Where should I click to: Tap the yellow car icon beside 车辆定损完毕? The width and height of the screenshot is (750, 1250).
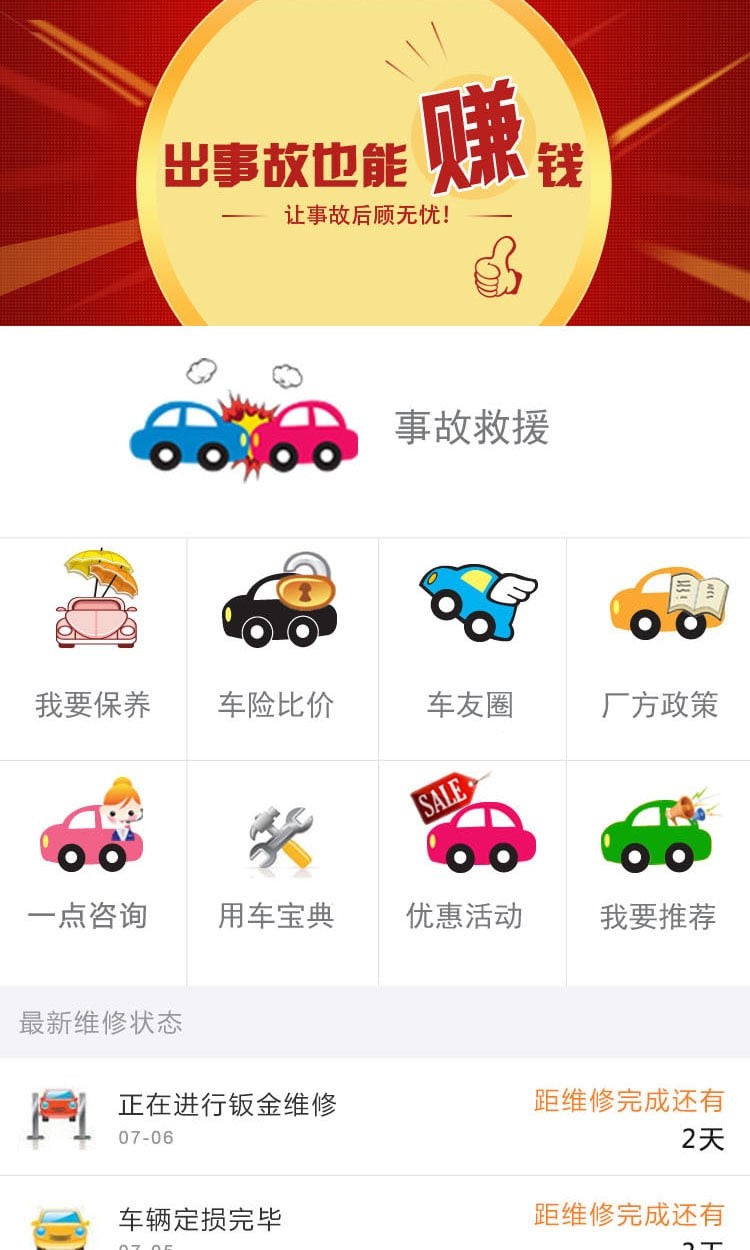[x=62, y=1222]
